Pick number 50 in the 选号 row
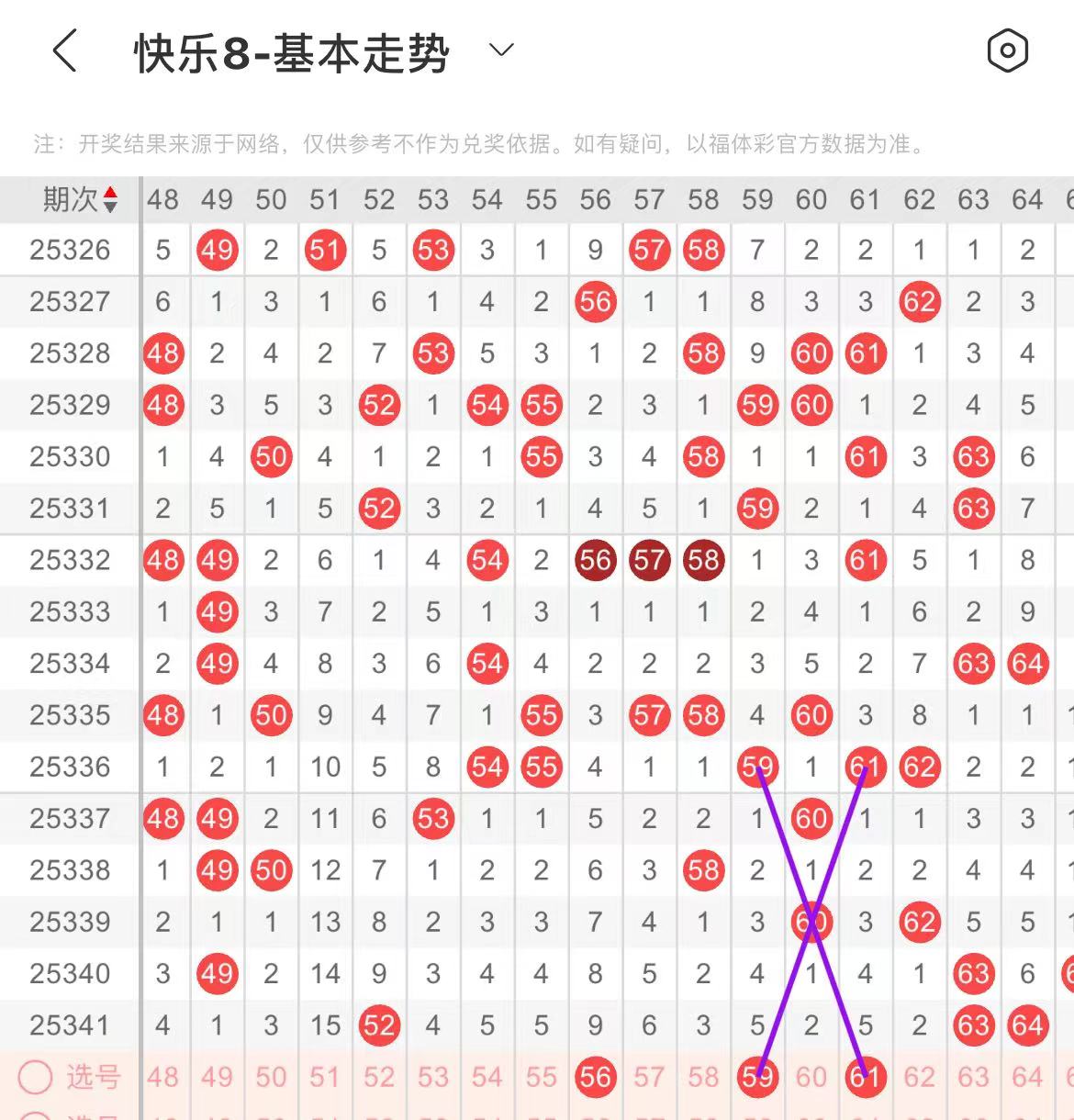The image size is (1074, 1120). tap(271, 1077)
